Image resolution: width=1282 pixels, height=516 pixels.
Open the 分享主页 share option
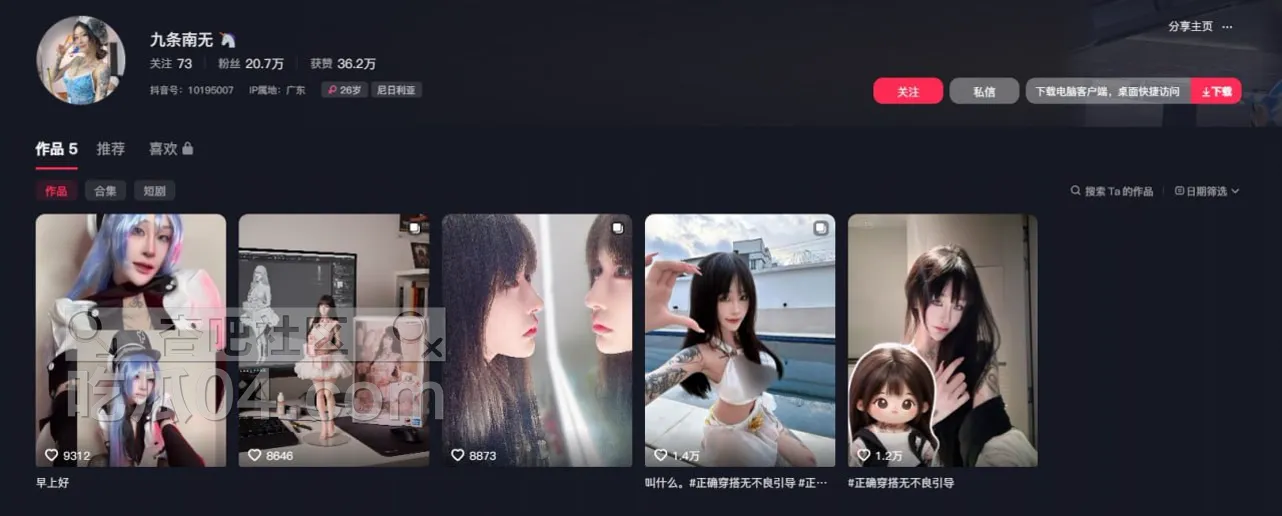(1190, 27)
